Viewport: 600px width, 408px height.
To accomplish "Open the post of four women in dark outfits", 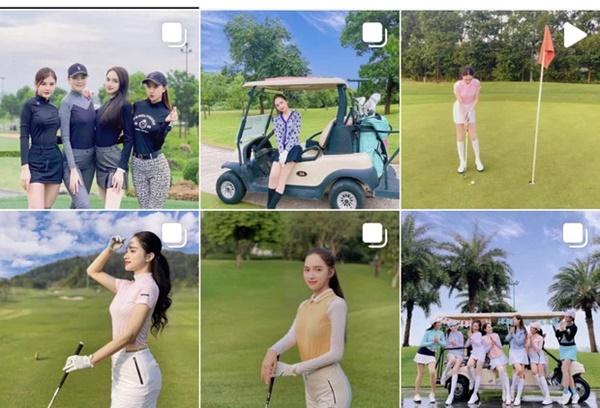I will [99, 109].
